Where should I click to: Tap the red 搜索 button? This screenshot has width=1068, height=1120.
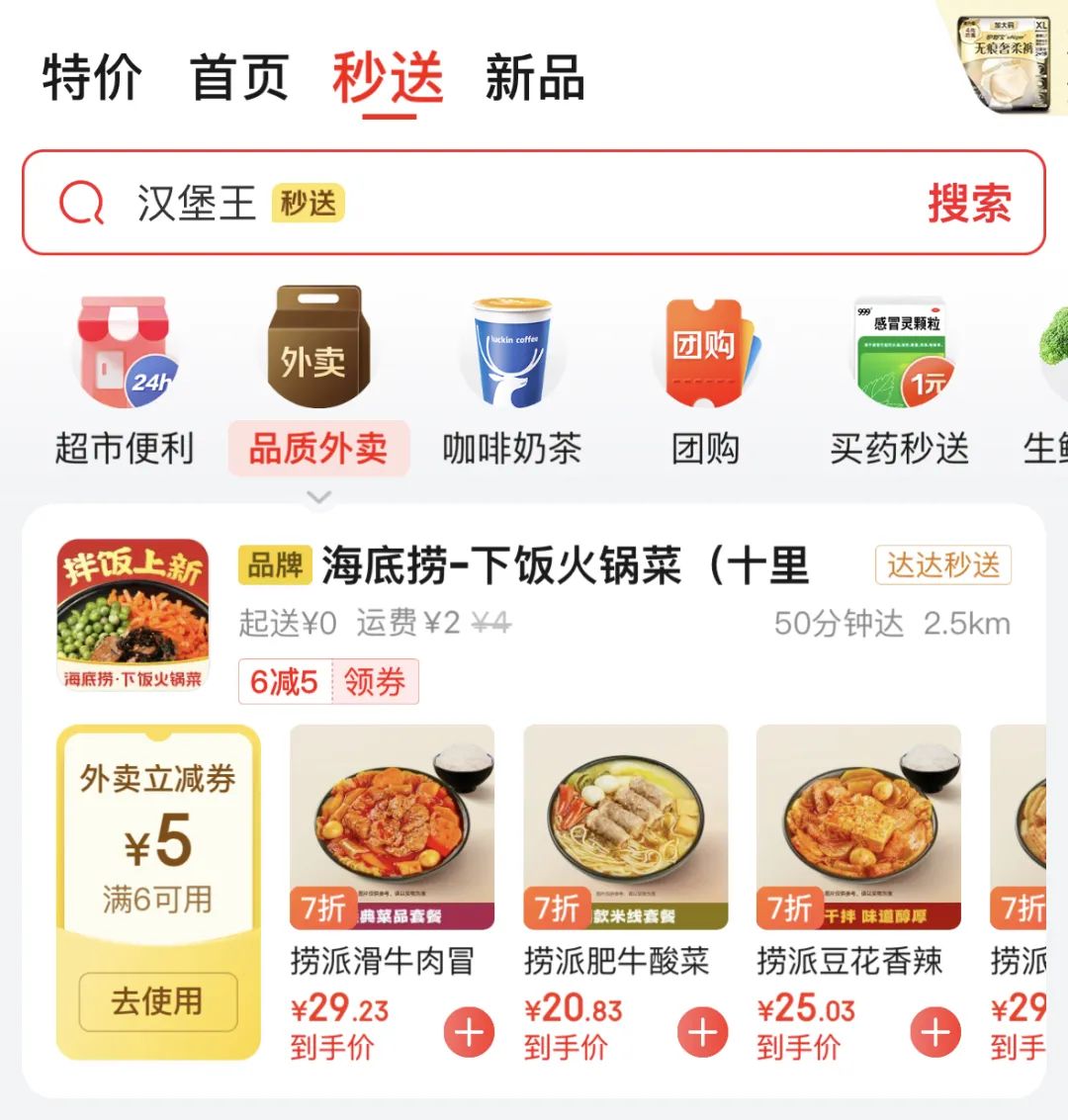pos(969,204)
